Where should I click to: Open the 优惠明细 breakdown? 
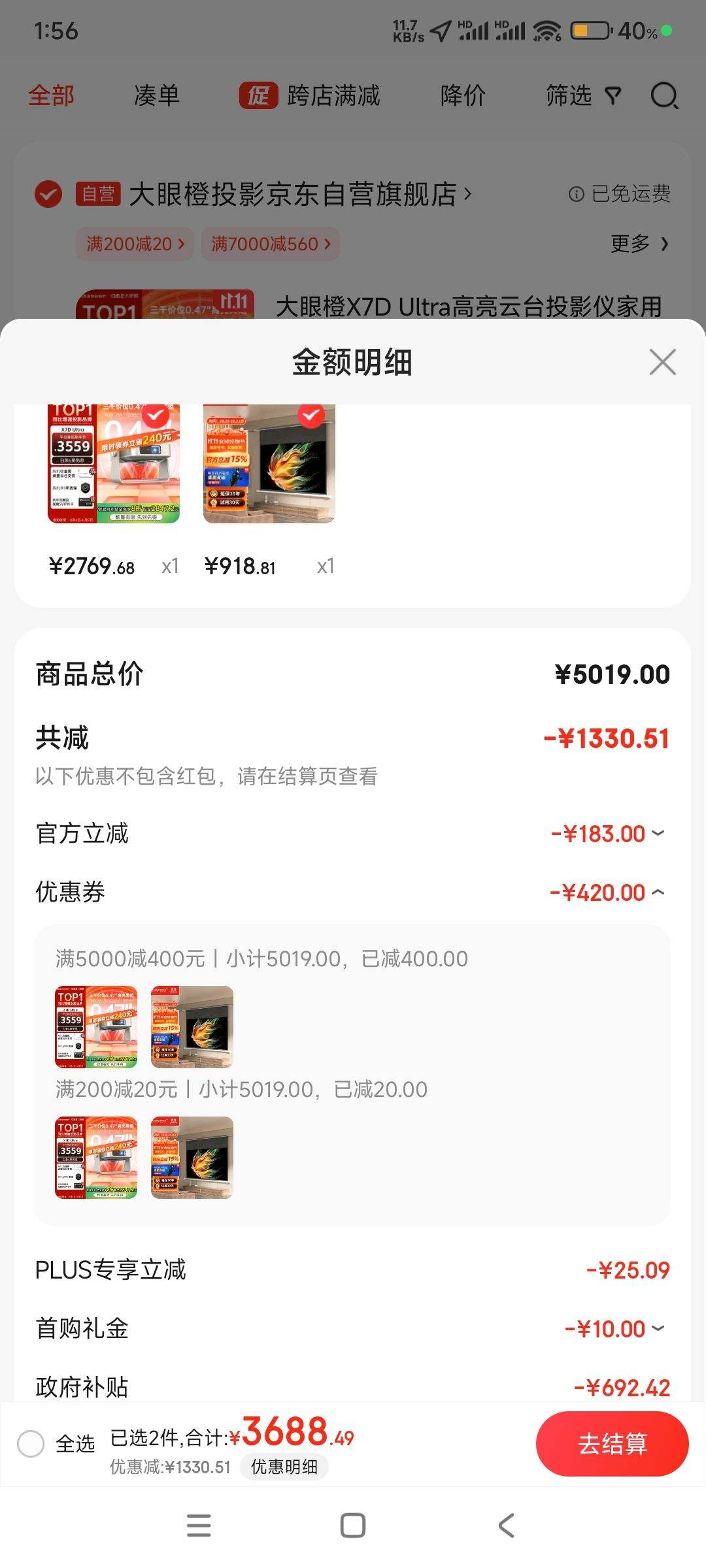point(284,1467)
